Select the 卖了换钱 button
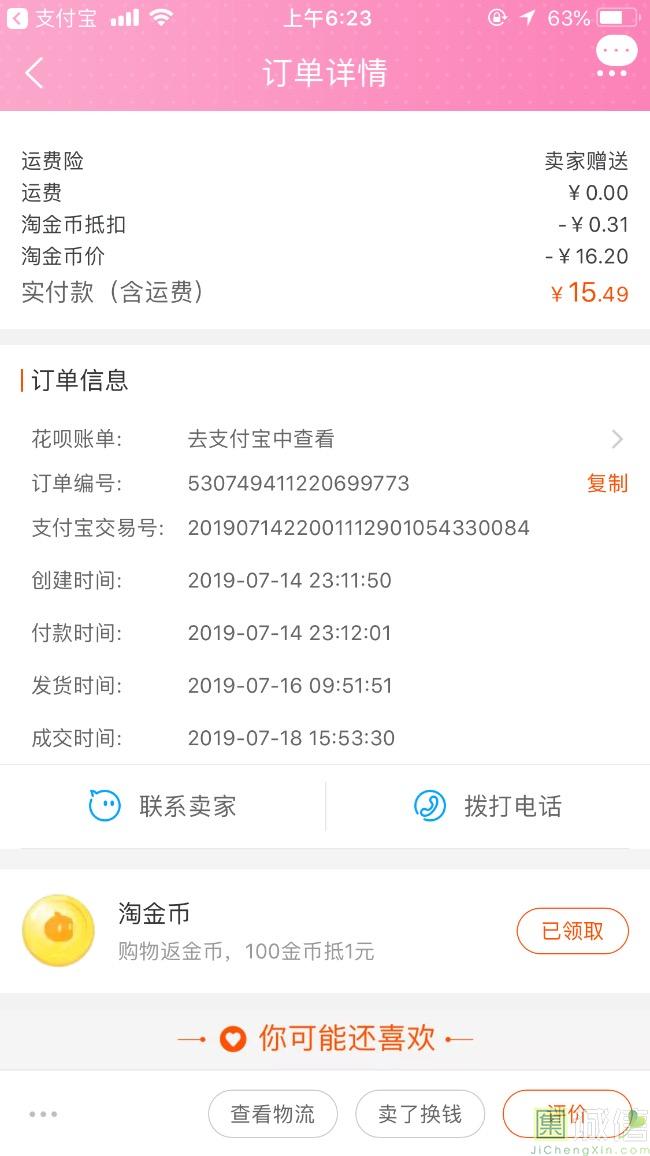The image size is (650, 1156). [x=420, y=1114]
